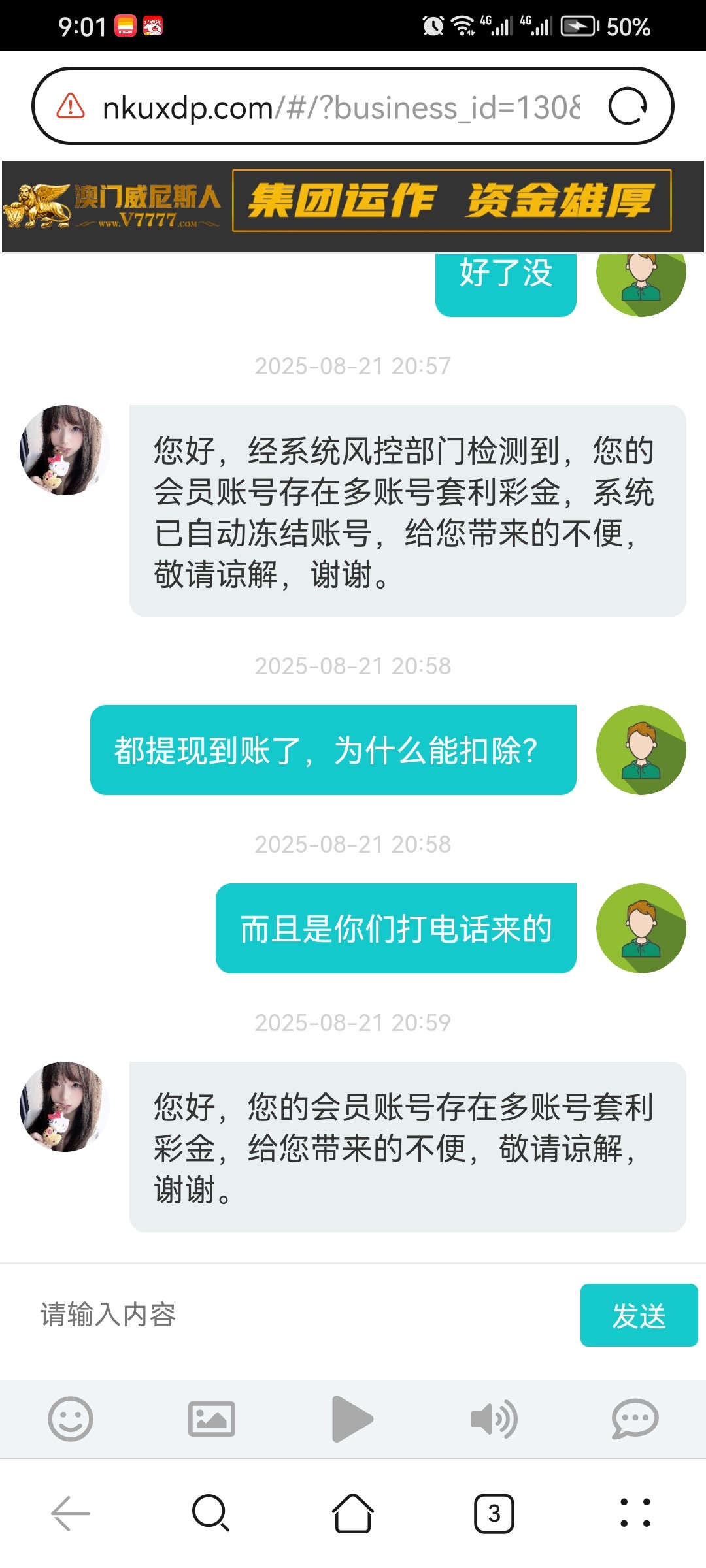Tap the video play icon
Screen dimensions: 706x1568
pyautogui.click(x=352, y=1419)
